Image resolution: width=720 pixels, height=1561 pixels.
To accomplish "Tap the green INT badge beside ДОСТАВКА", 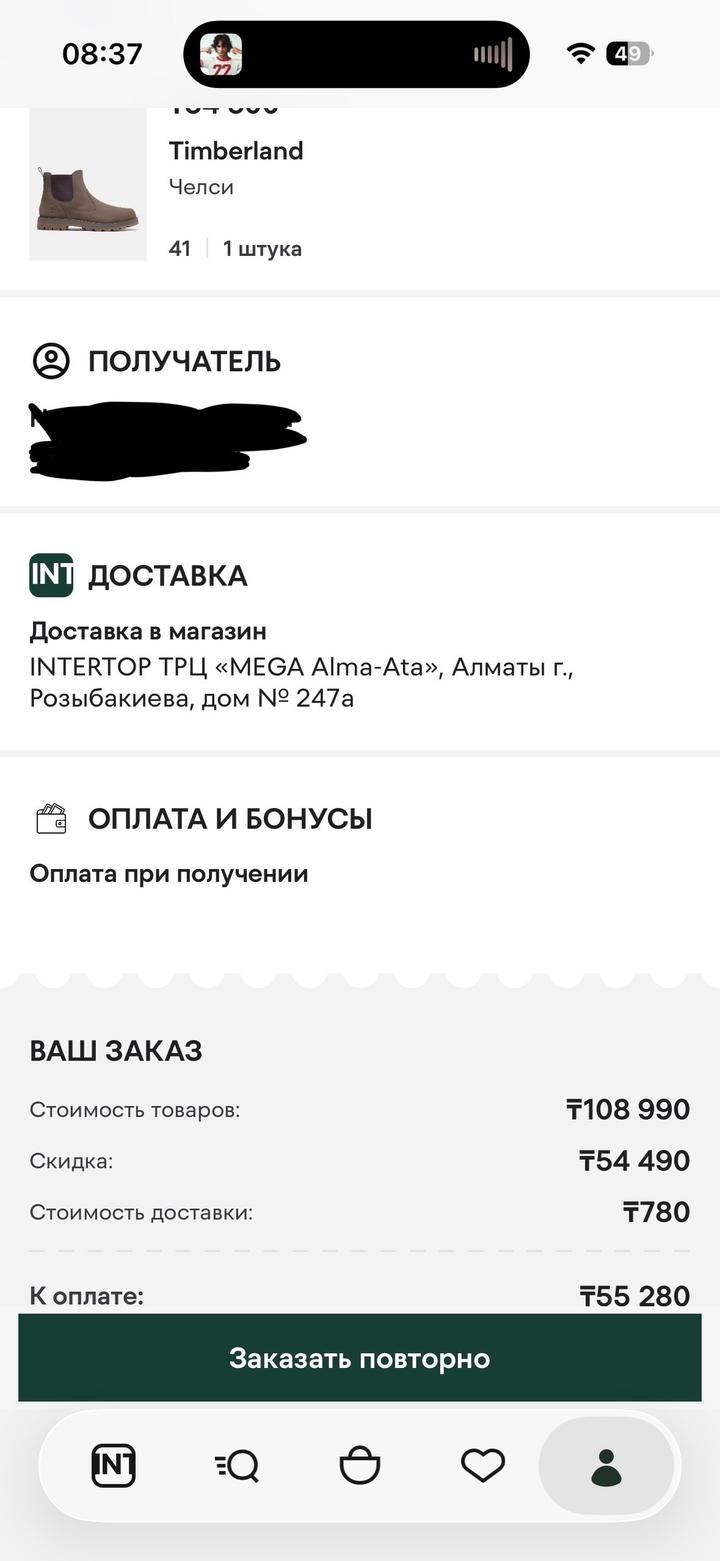I will tap(51, 575).
